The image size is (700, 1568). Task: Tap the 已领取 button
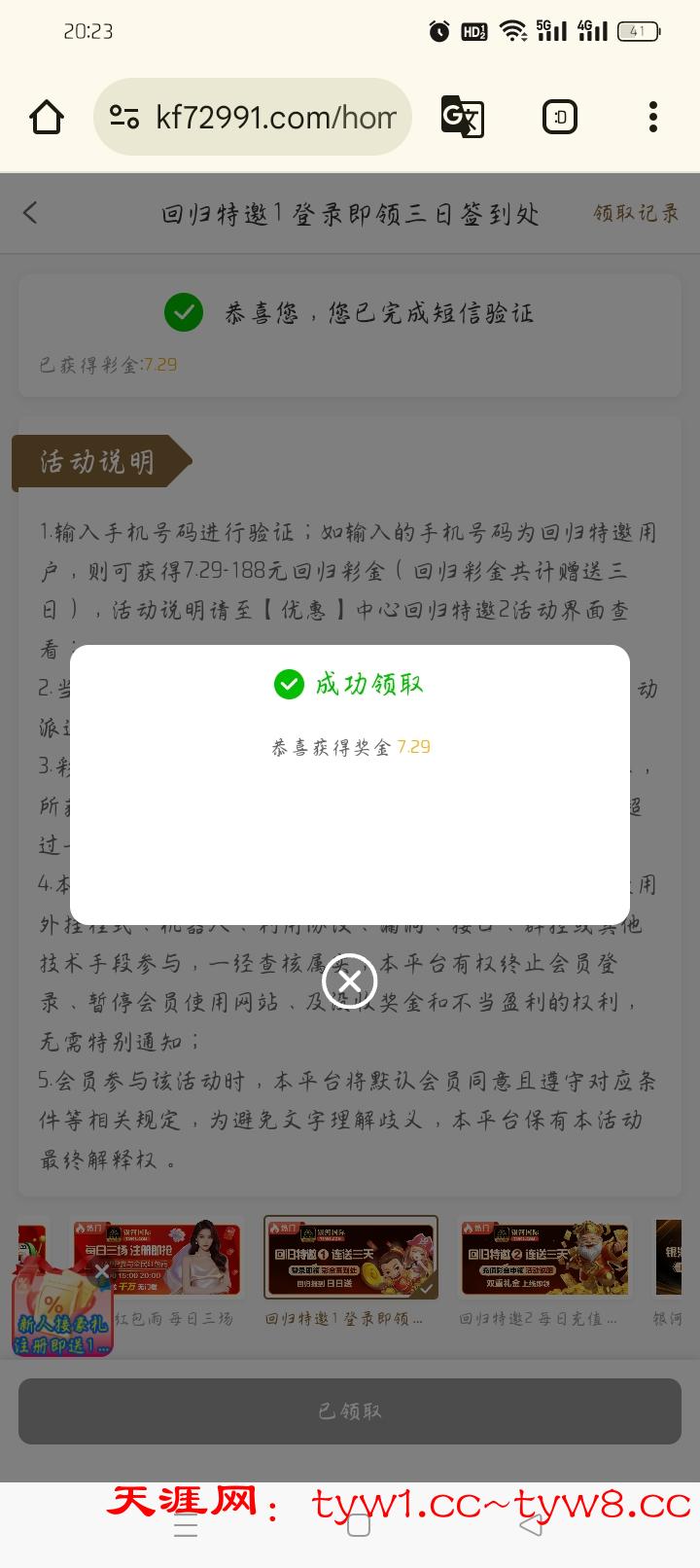(350, 1411)
